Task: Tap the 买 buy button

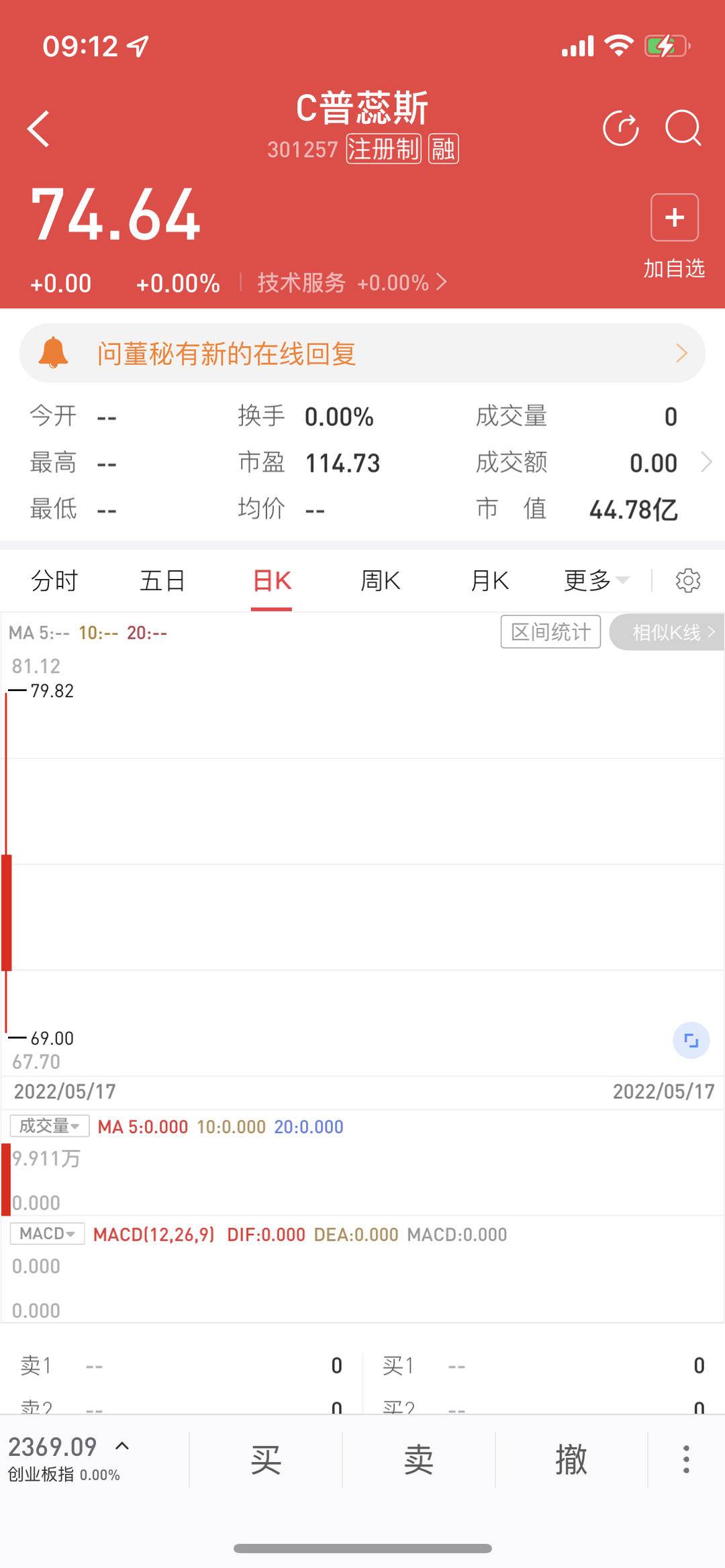Action: 266,1460
